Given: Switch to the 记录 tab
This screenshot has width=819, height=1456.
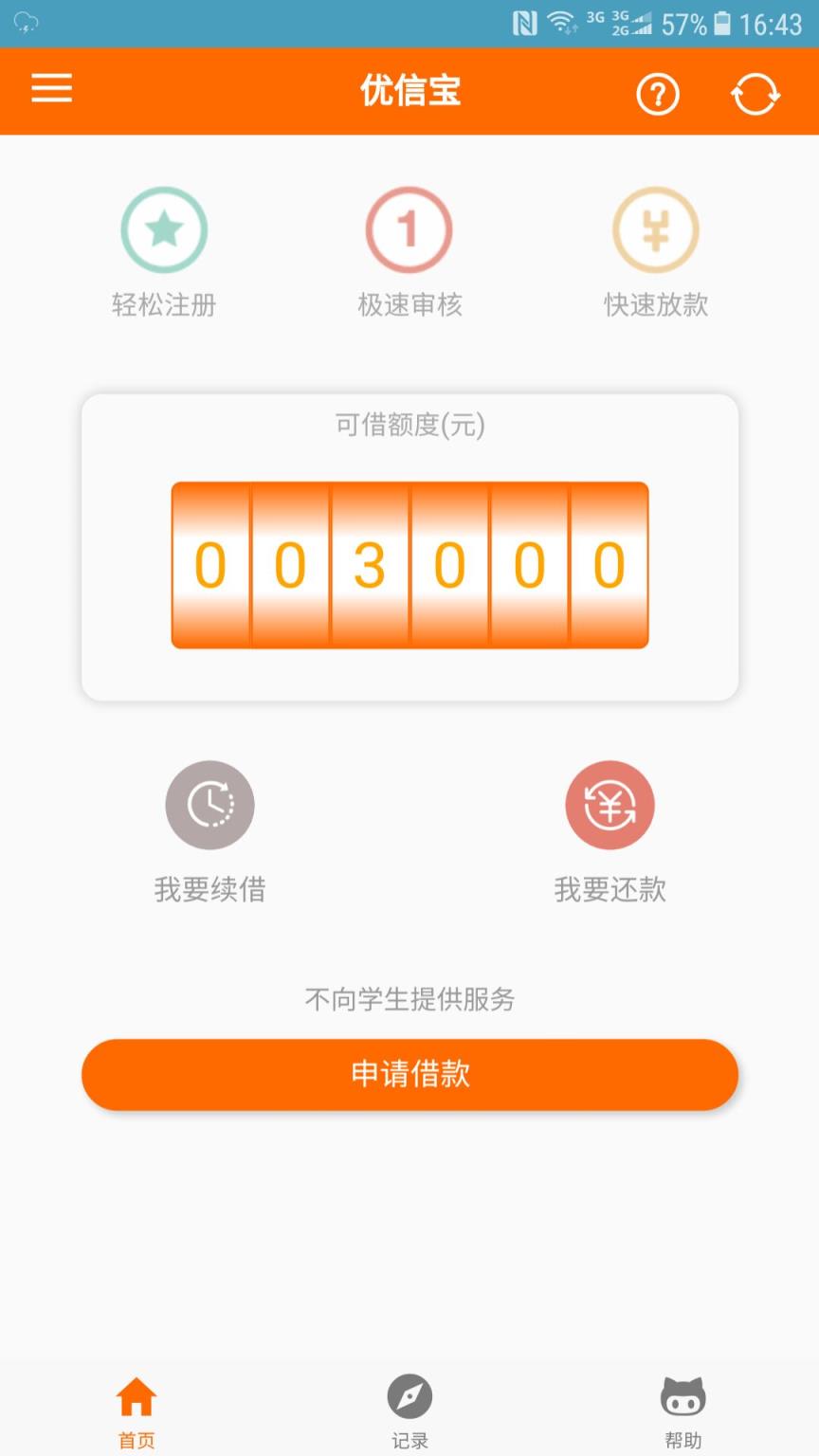Looking at the screenshot, I should [x=409, y=1410].
